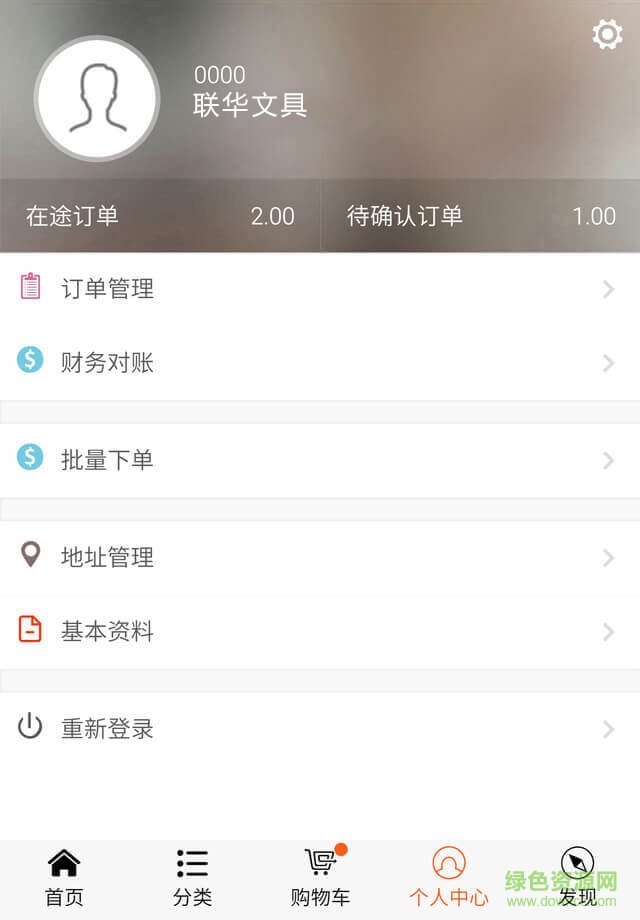Open 基本资料

[320, 631]
